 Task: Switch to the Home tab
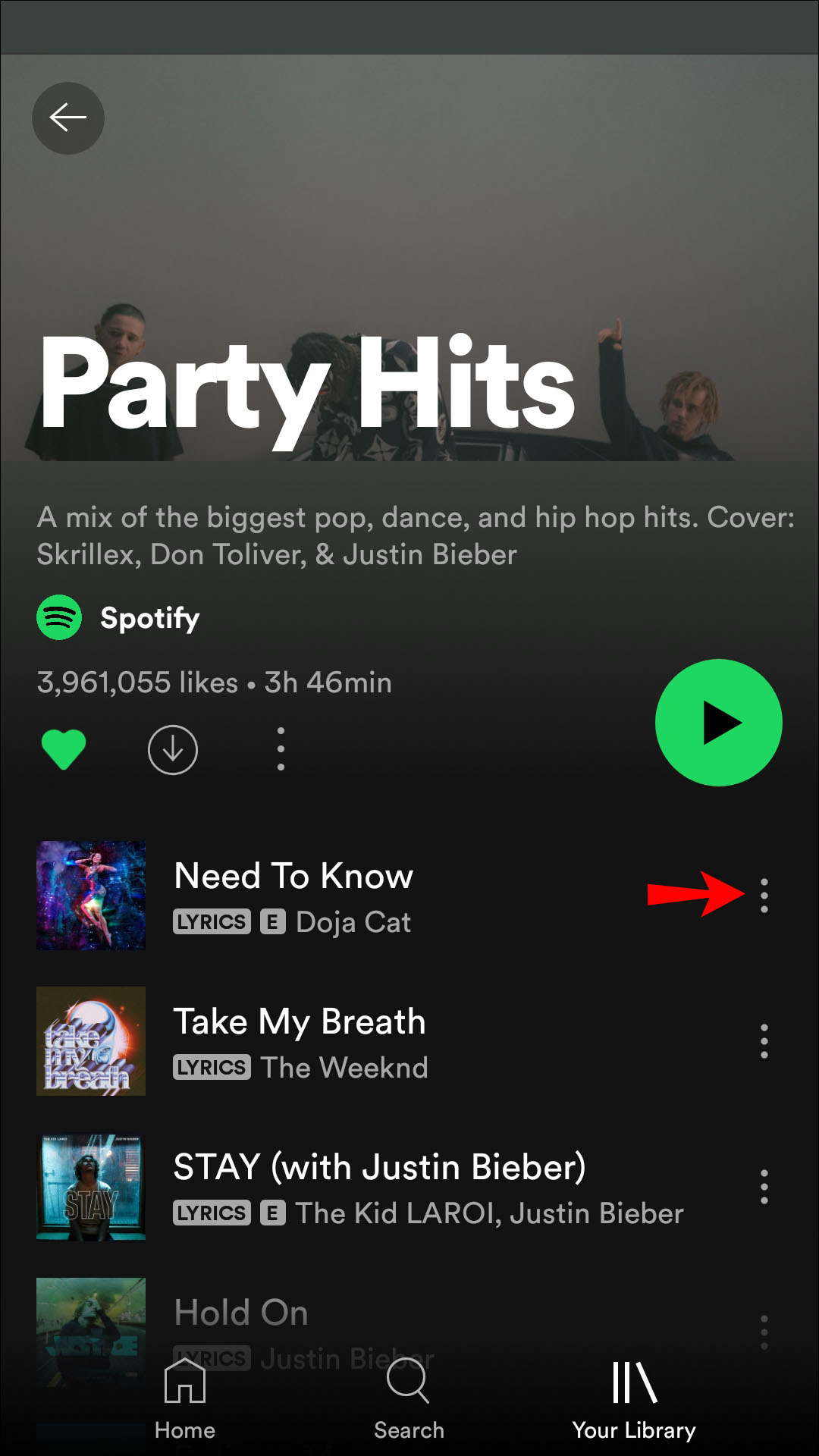tap(185, 1399)
